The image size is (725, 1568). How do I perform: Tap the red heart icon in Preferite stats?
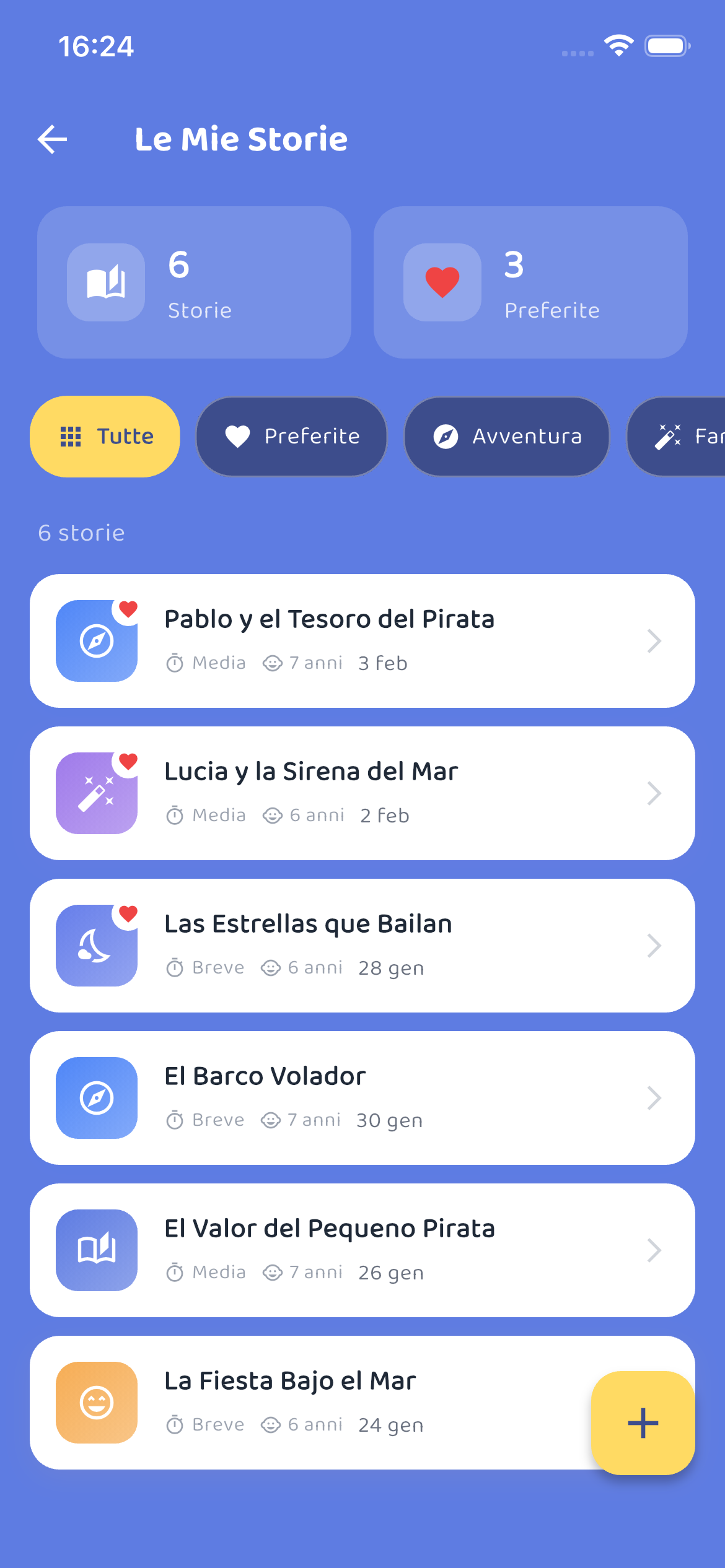442,282
